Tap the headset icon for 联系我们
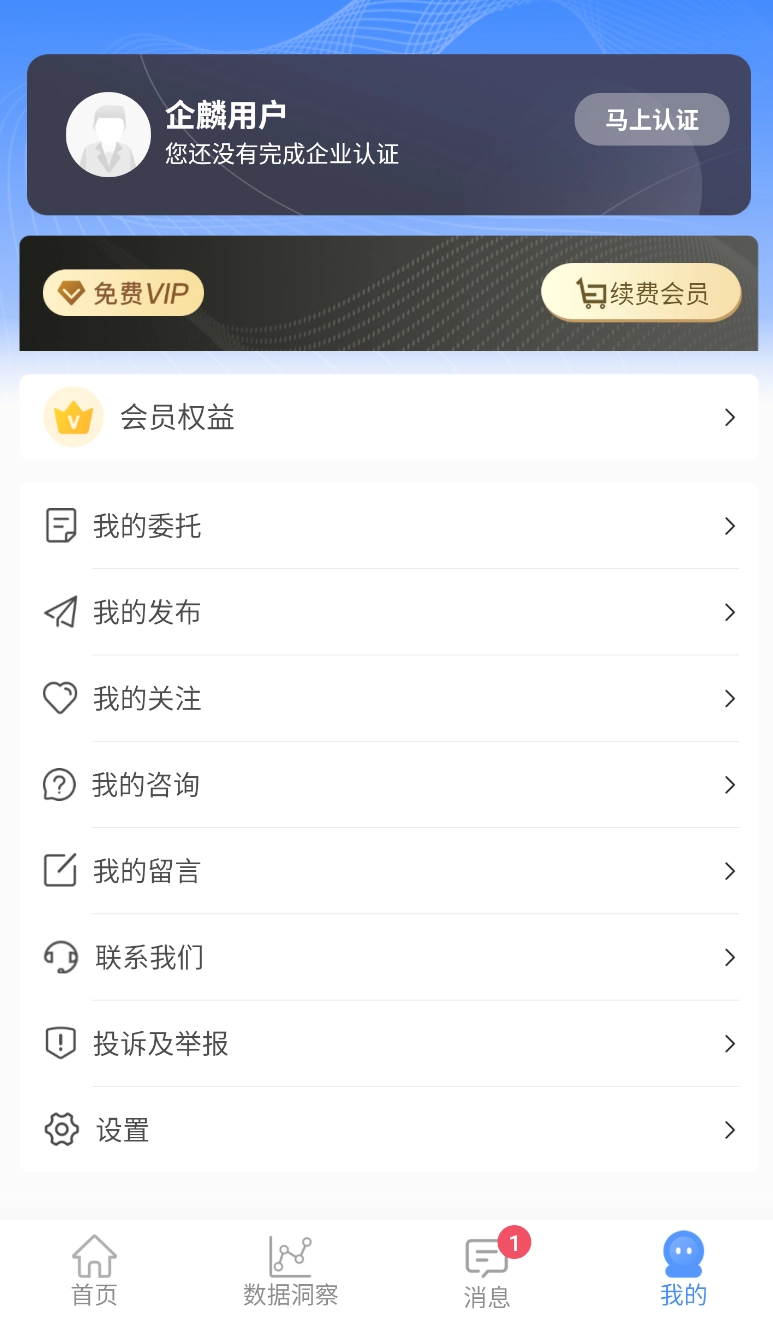The image size is (773, 1319). click(60, 956)
